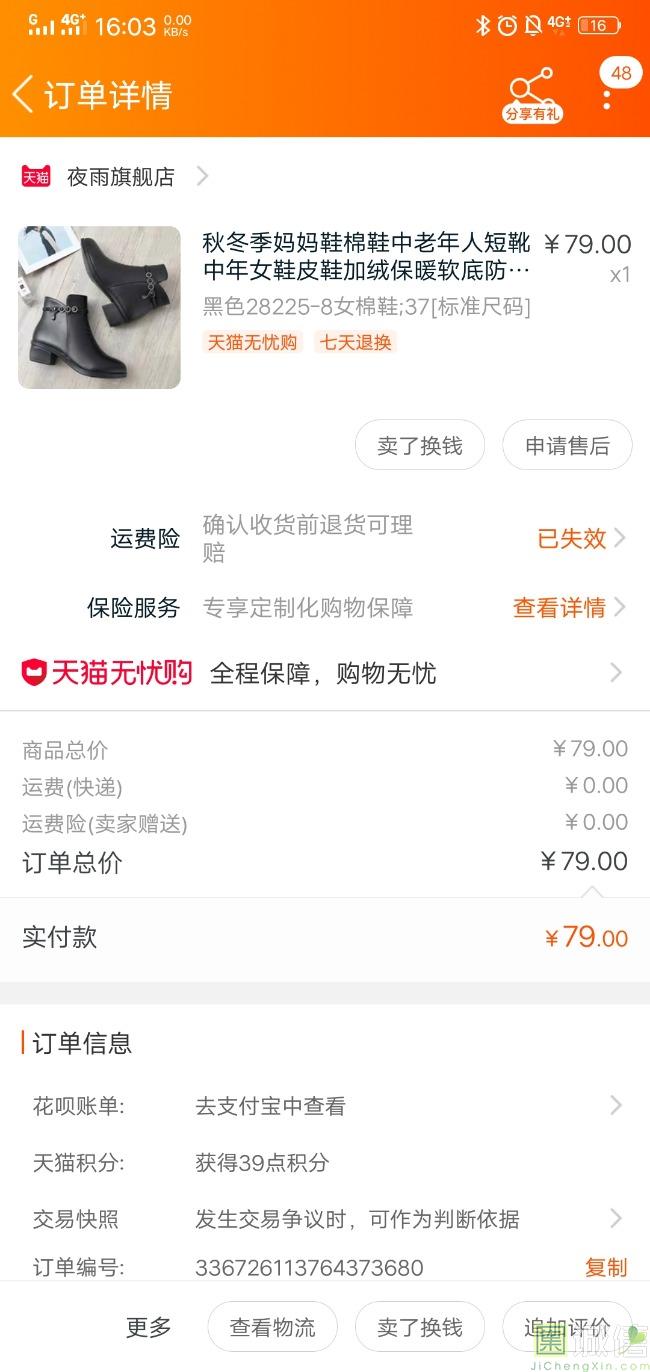The width and height of the screenshot is (650, 1372).
Task: Tap 更多 in the bottom bar
Action: (x=149, y=1327)
